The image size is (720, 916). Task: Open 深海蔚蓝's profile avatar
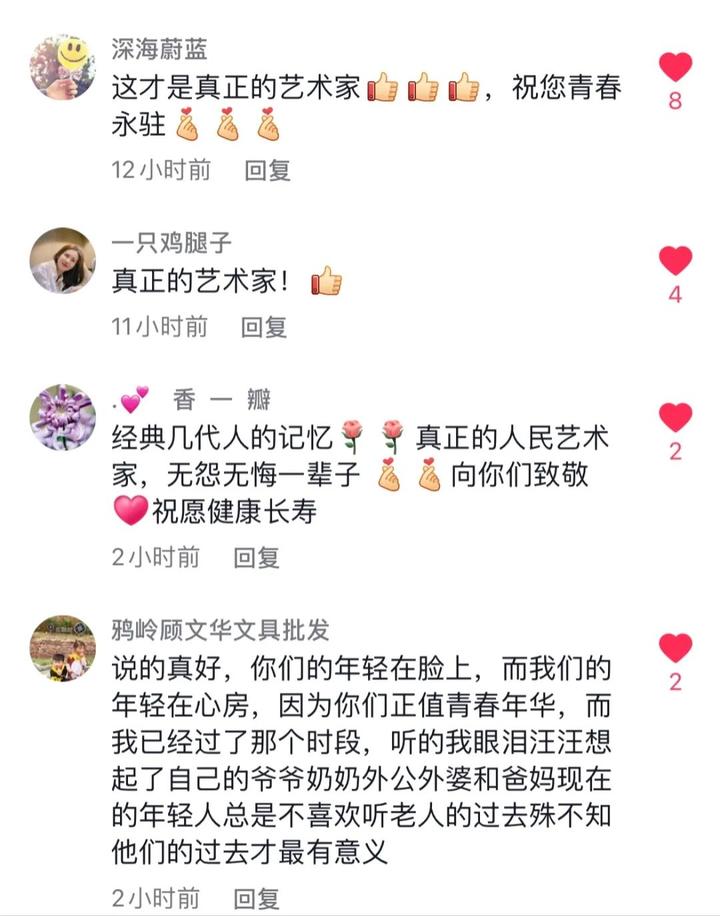[x=63, y=67]
